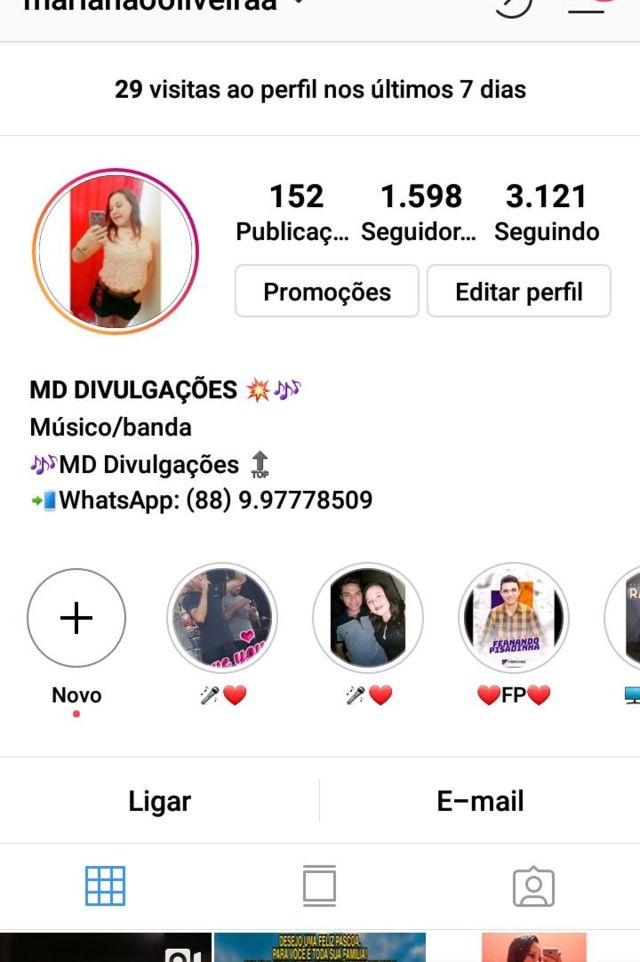640x962 pixels.
Task: Tap Editar perfil to edit the profile
Action: click(518, 292)
